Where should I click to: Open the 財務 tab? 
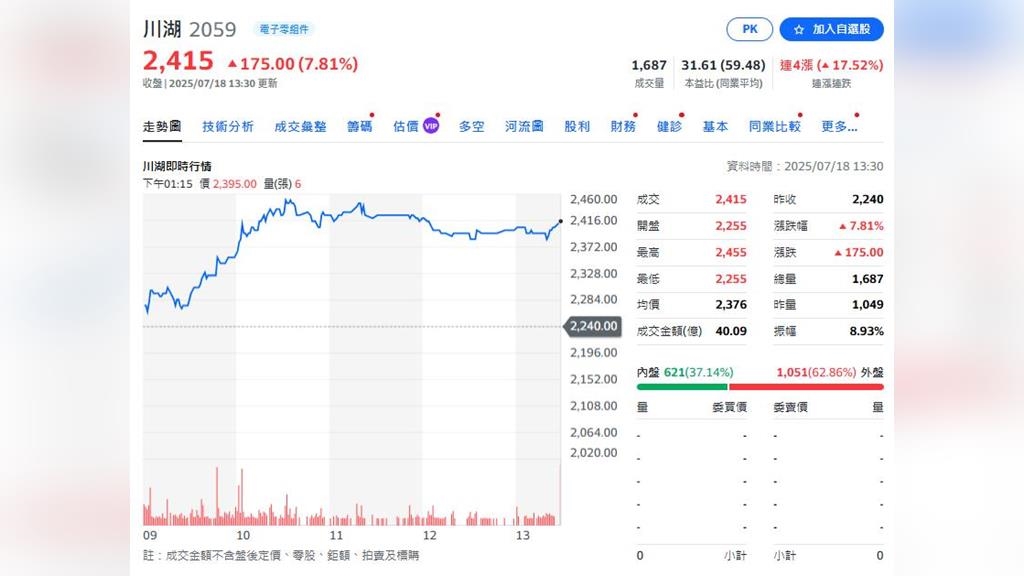coord(622,127)
